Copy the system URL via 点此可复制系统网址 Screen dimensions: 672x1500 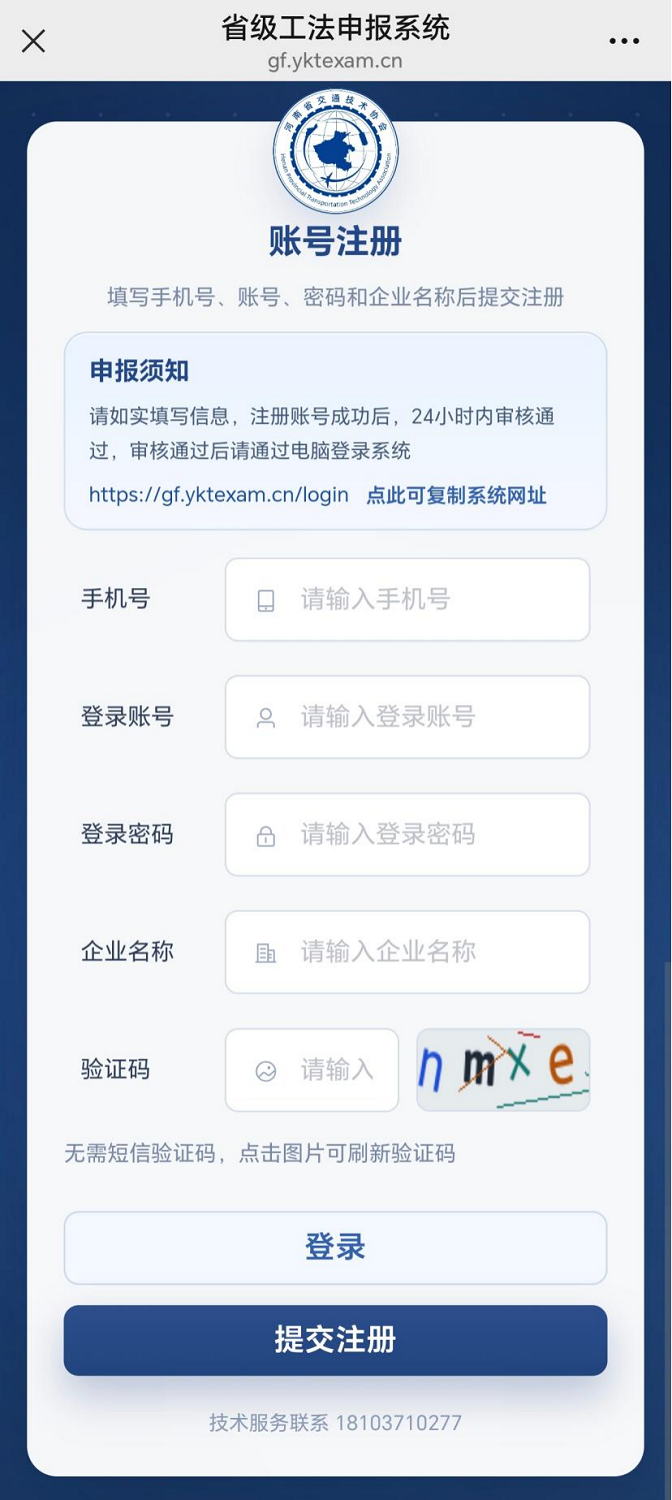pos(456,495)
